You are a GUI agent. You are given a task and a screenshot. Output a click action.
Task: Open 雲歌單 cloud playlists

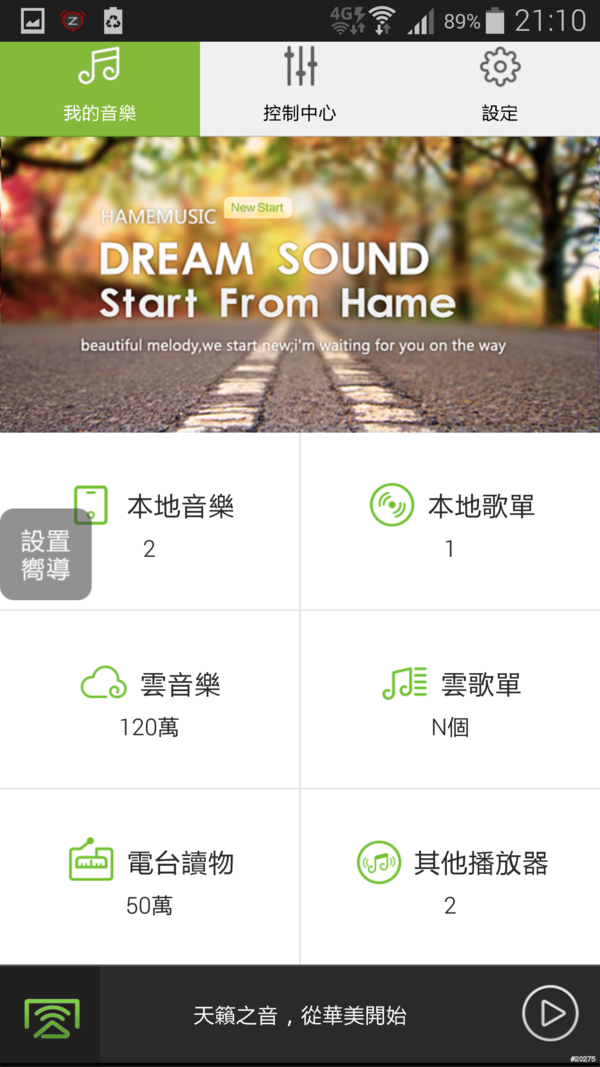(x=450, y=699)
